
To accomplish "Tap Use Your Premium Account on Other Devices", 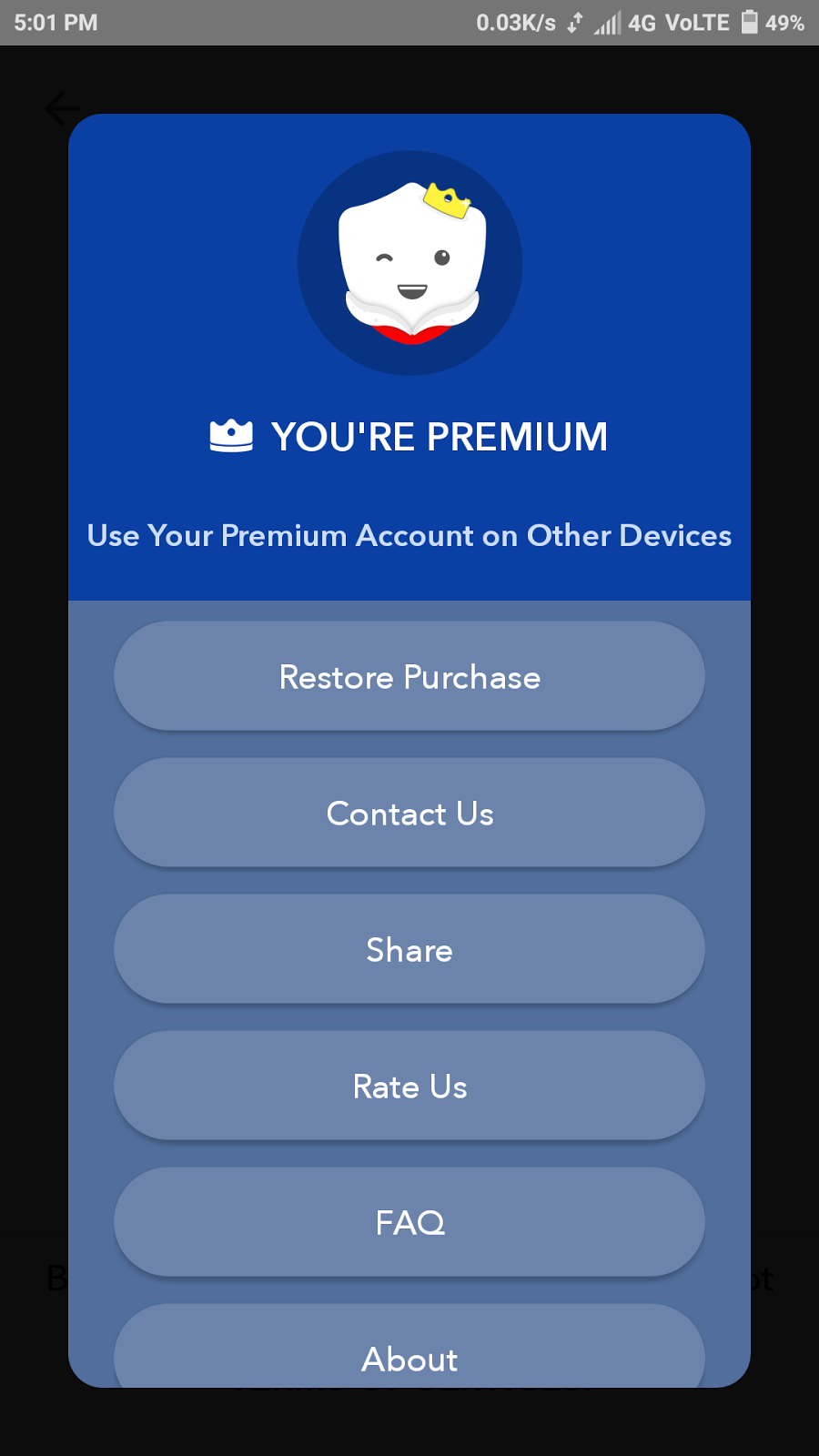I will tap(409, 535).
